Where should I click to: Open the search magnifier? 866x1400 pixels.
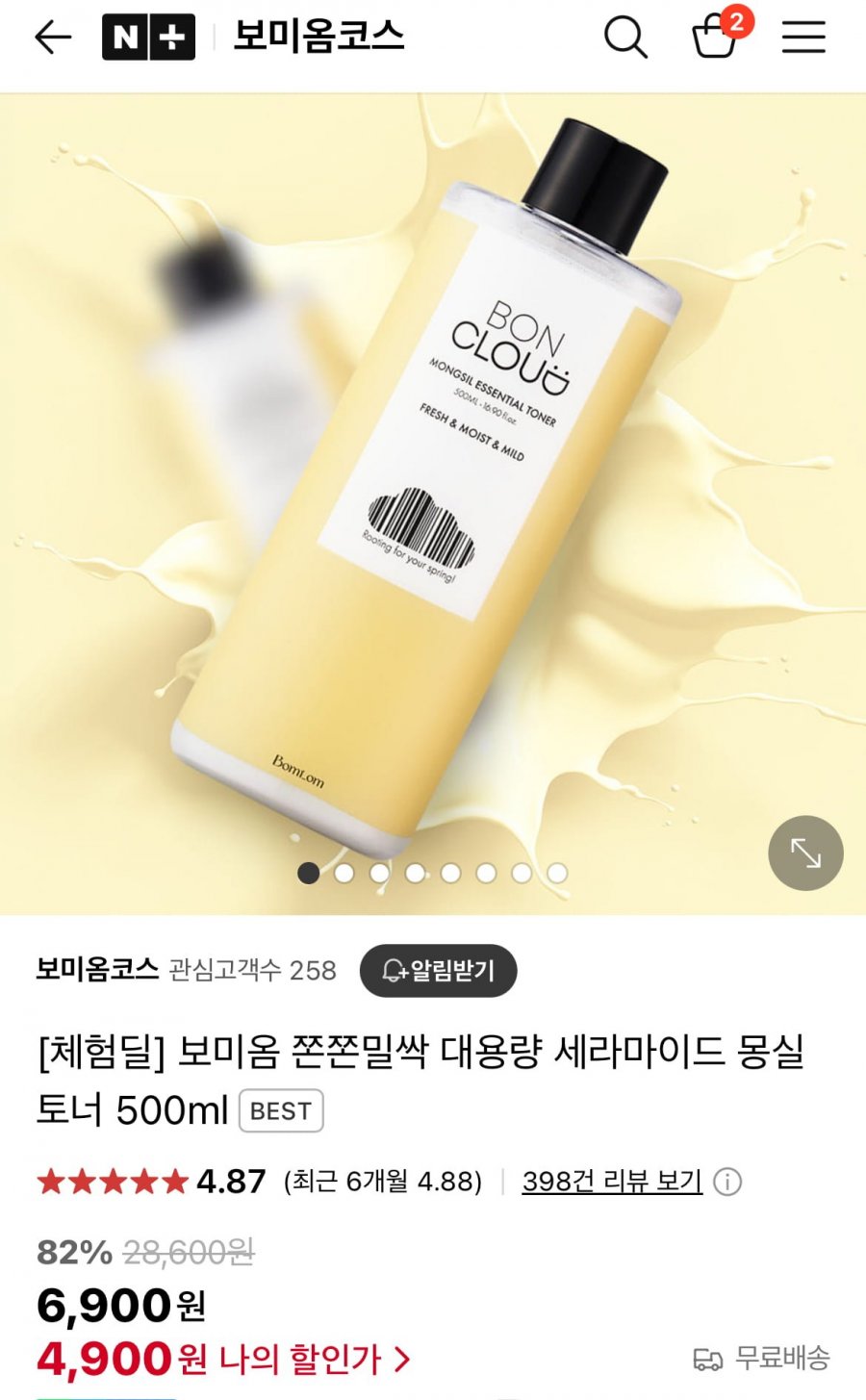(x=625, y=38)
